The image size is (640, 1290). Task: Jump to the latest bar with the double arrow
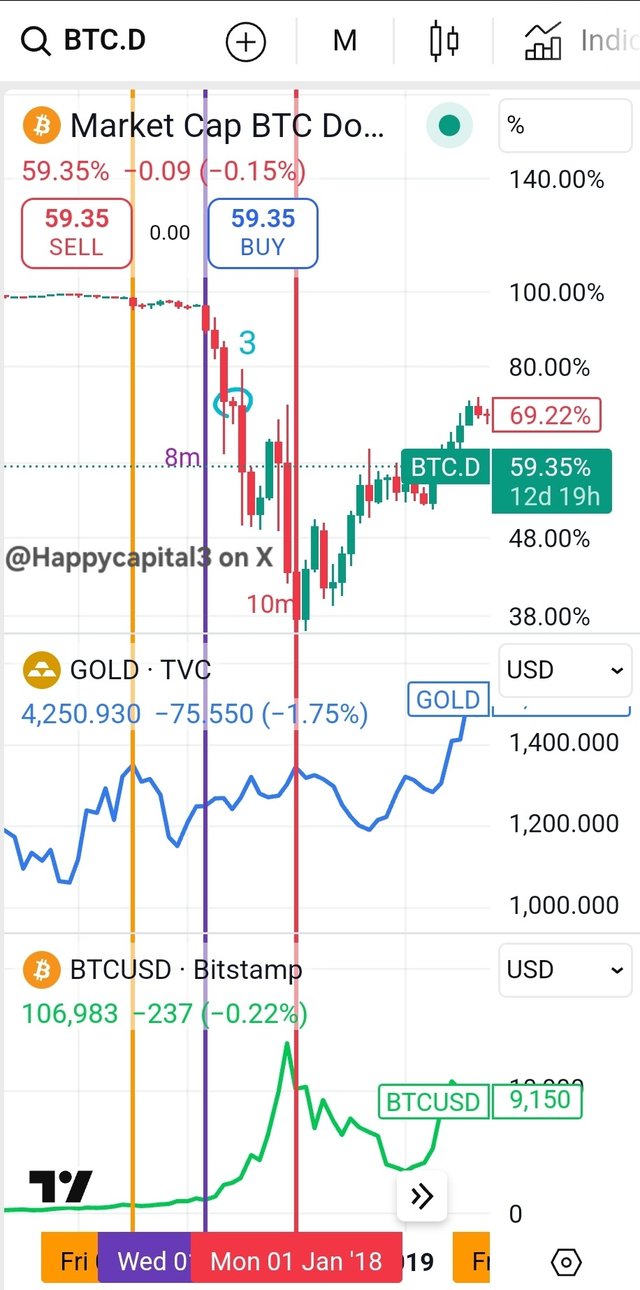tap(422, 1196)
